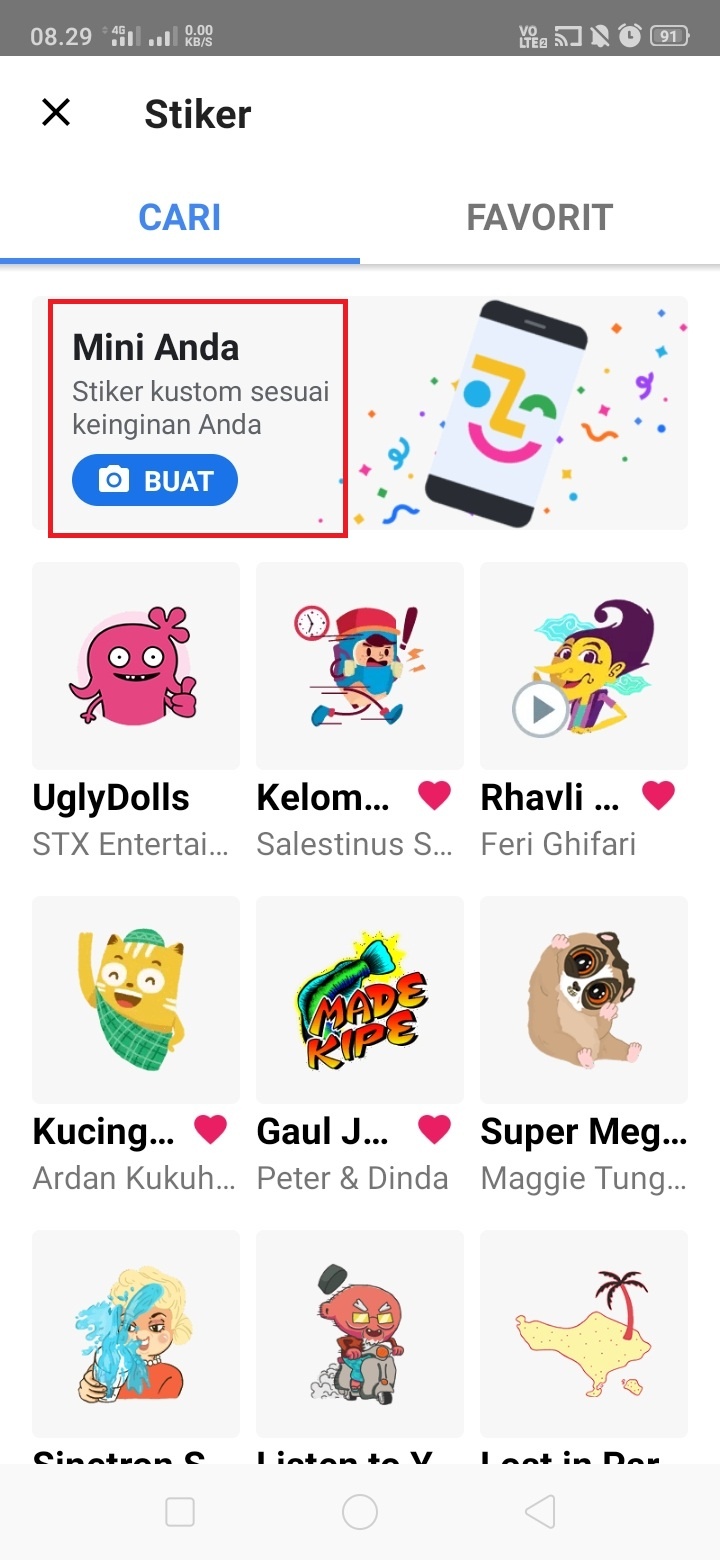The width and height of the screenshot is (720, 1560).
Task: Open the scooter rider sticker pack
Action: [360, 1334]
